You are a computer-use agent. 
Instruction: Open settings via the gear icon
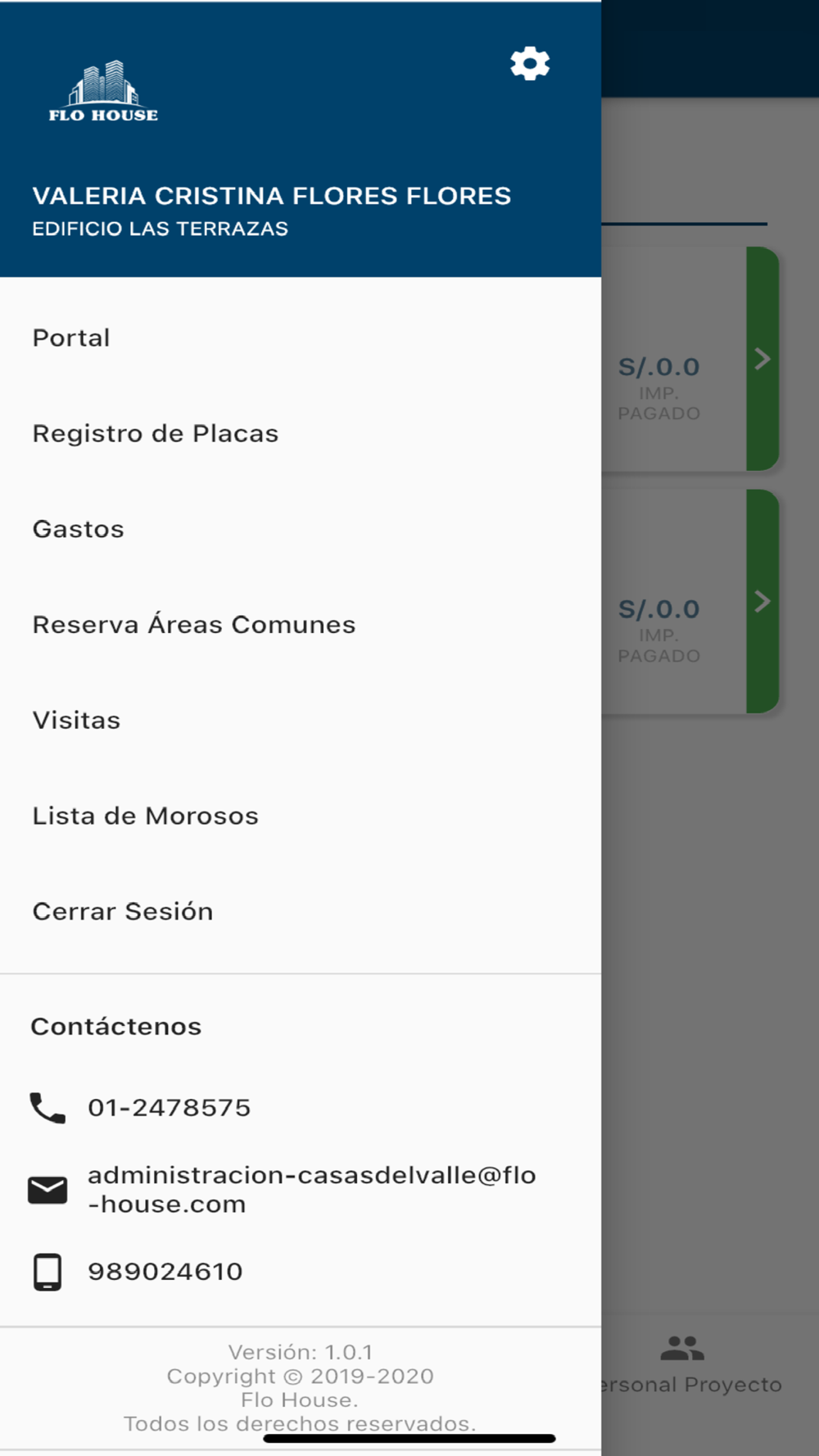530,63
